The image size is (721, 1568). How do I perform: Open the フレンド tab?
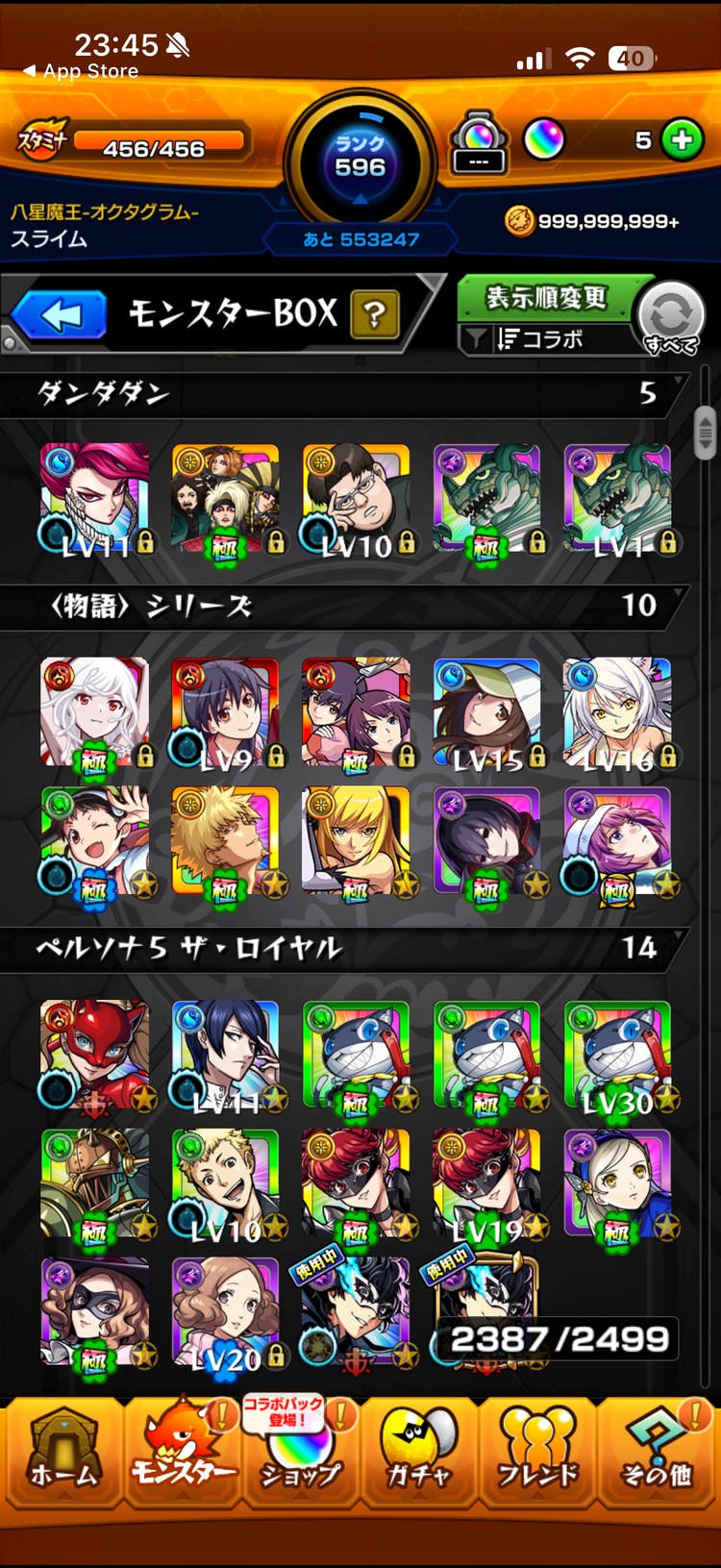537,1452
